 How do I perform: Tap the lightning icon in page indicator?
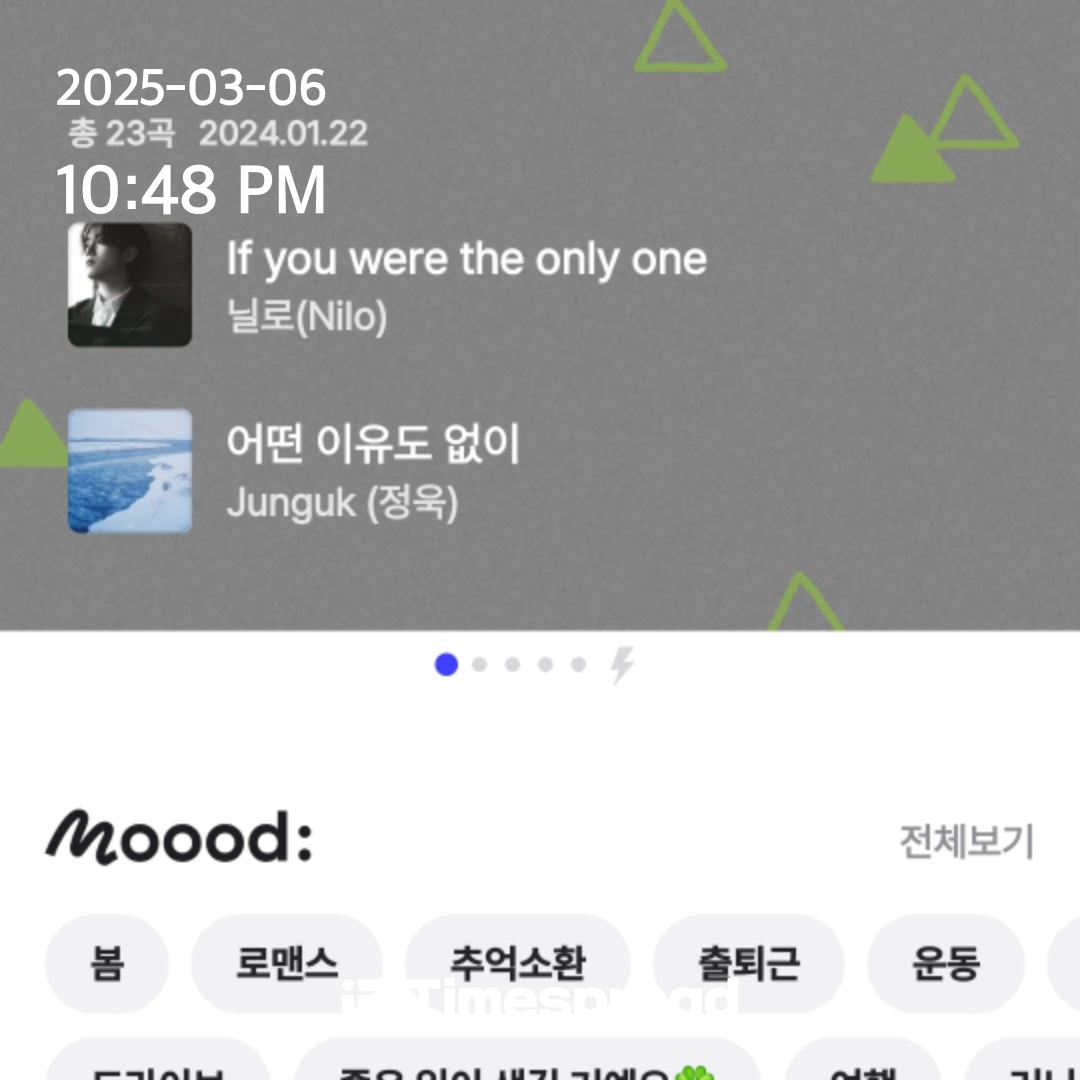pyautogui.click(x=622, y=665)
